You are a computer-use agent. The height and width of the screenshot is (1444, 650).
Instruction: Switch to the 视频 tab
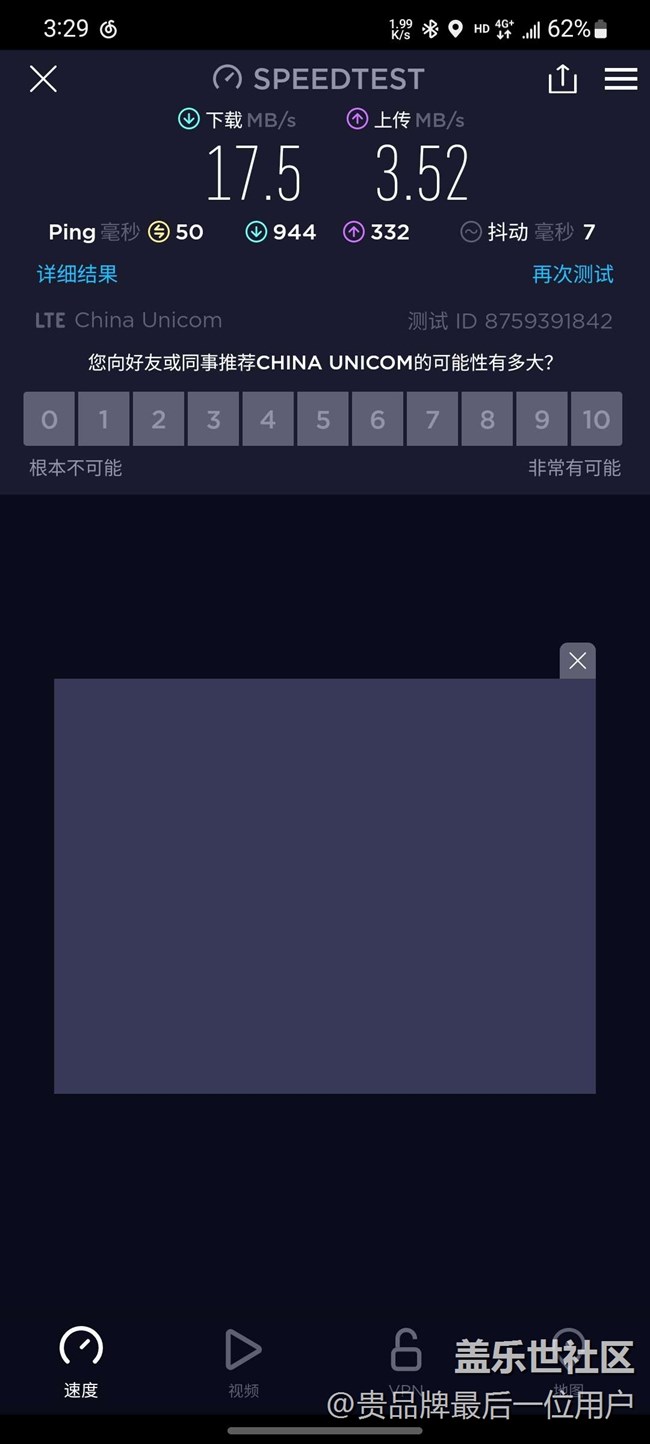[x=243, y=1362]
